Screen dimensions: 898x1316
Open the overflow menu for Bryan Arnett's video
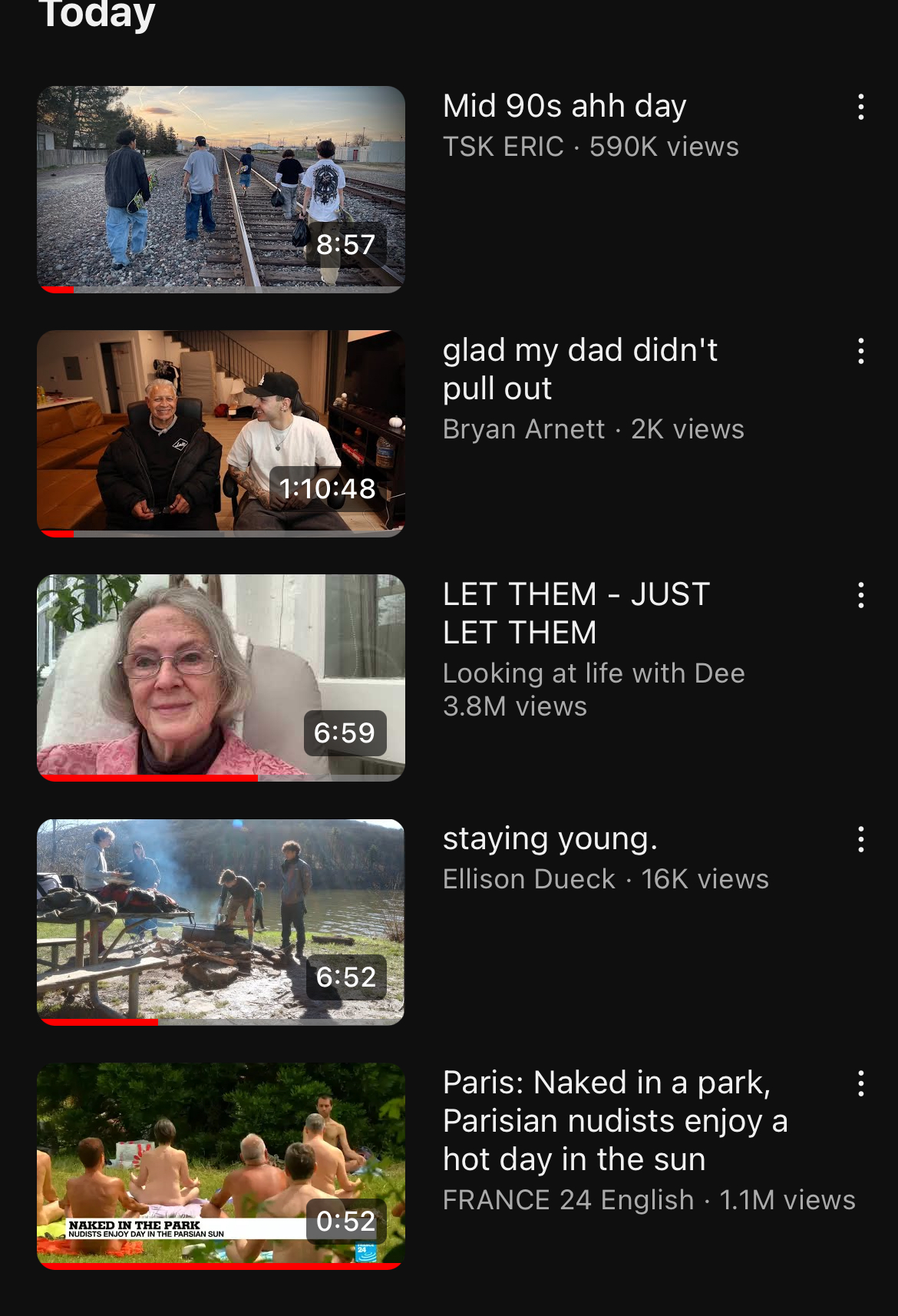click(860, 352)
